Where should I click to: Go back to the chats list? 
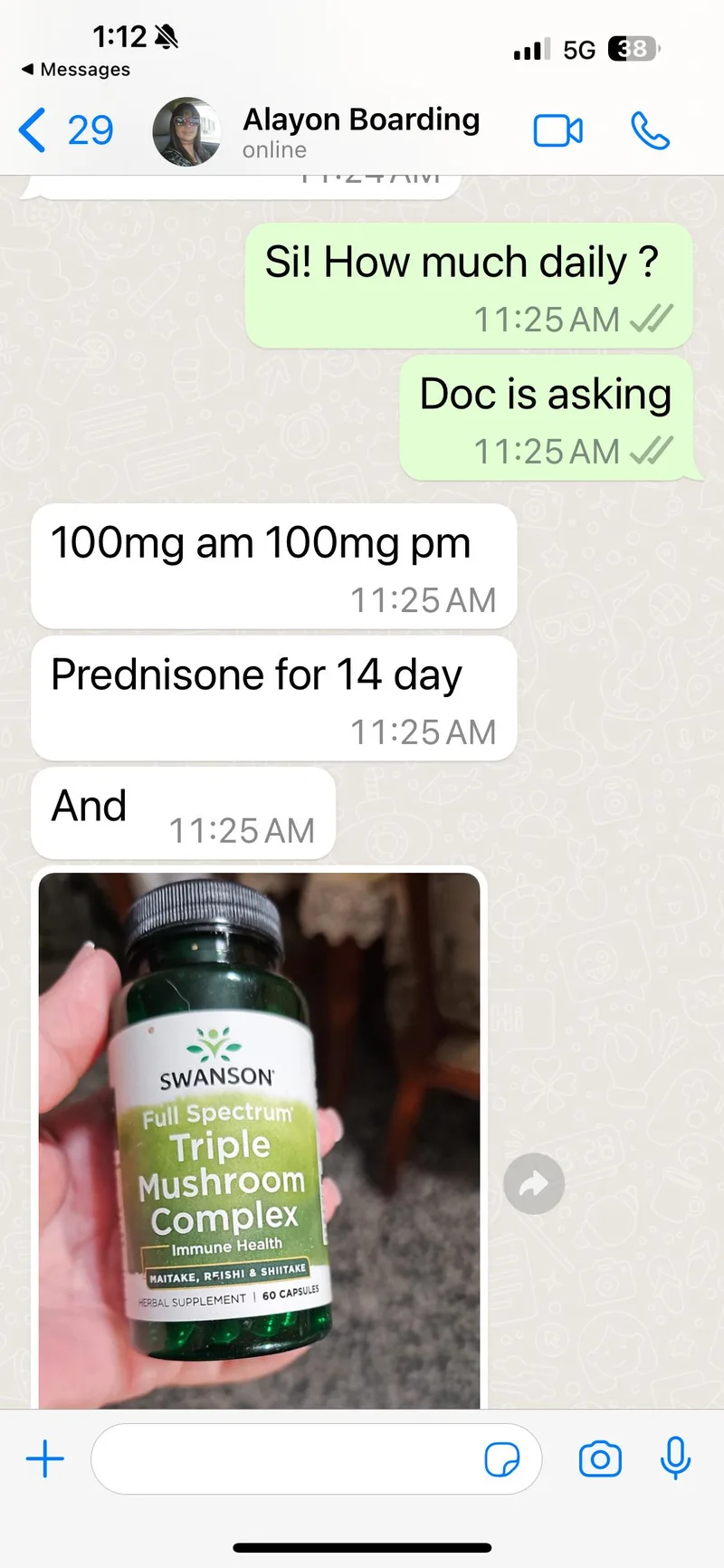click(63, 131)
